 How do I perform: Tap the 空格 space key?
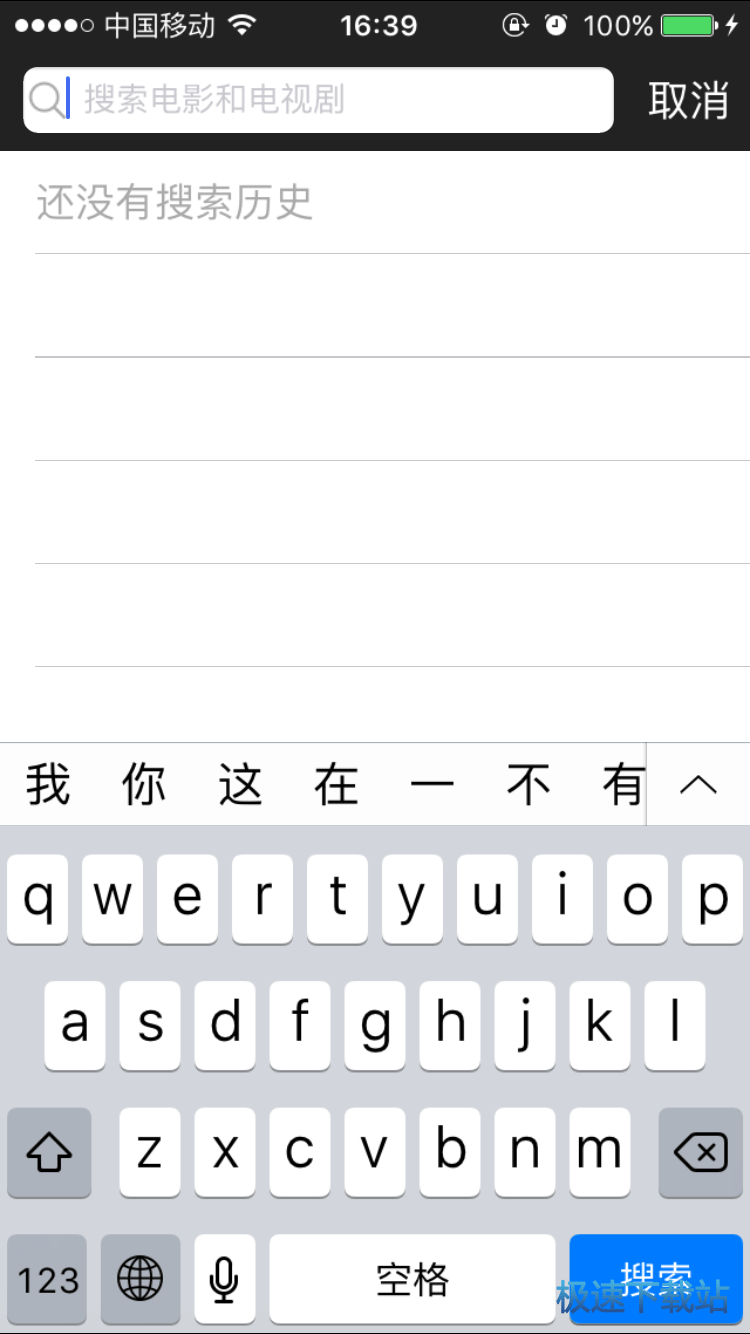[x=412, y=1278]
